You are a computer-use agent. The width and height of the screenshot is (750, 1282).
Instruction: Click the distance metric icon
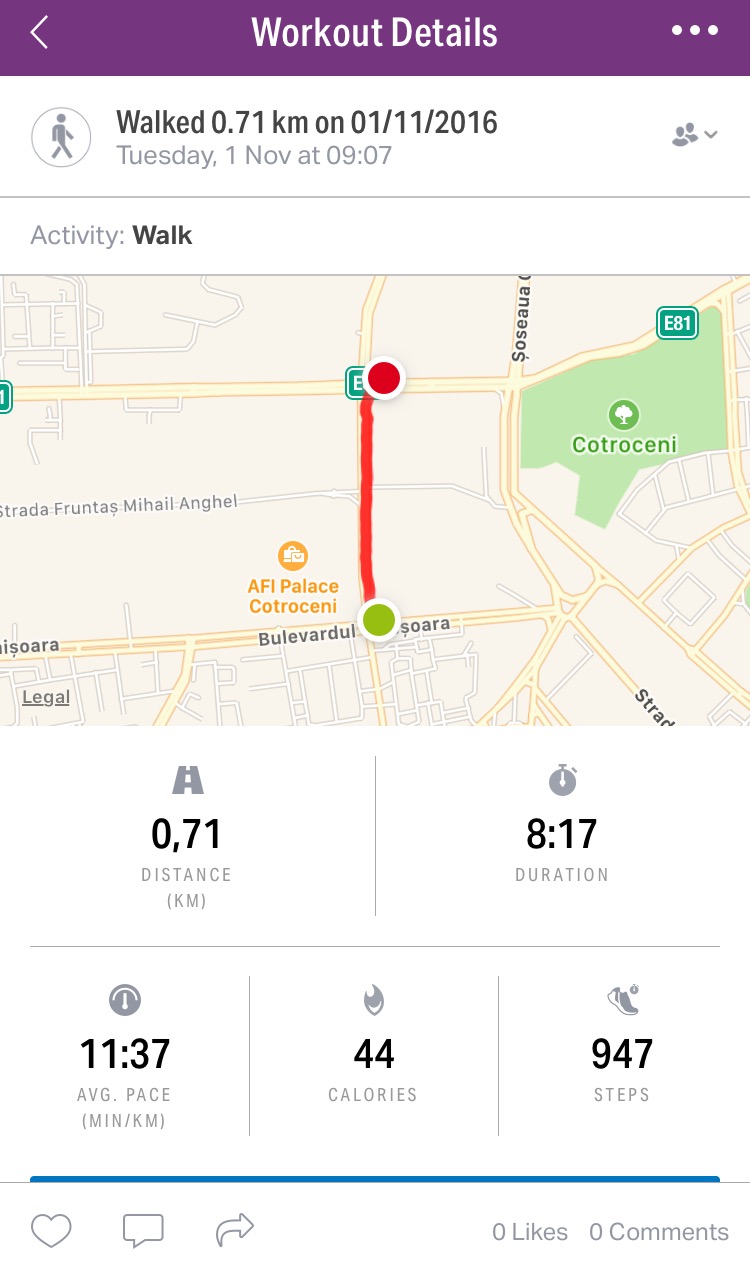(187, 779)
